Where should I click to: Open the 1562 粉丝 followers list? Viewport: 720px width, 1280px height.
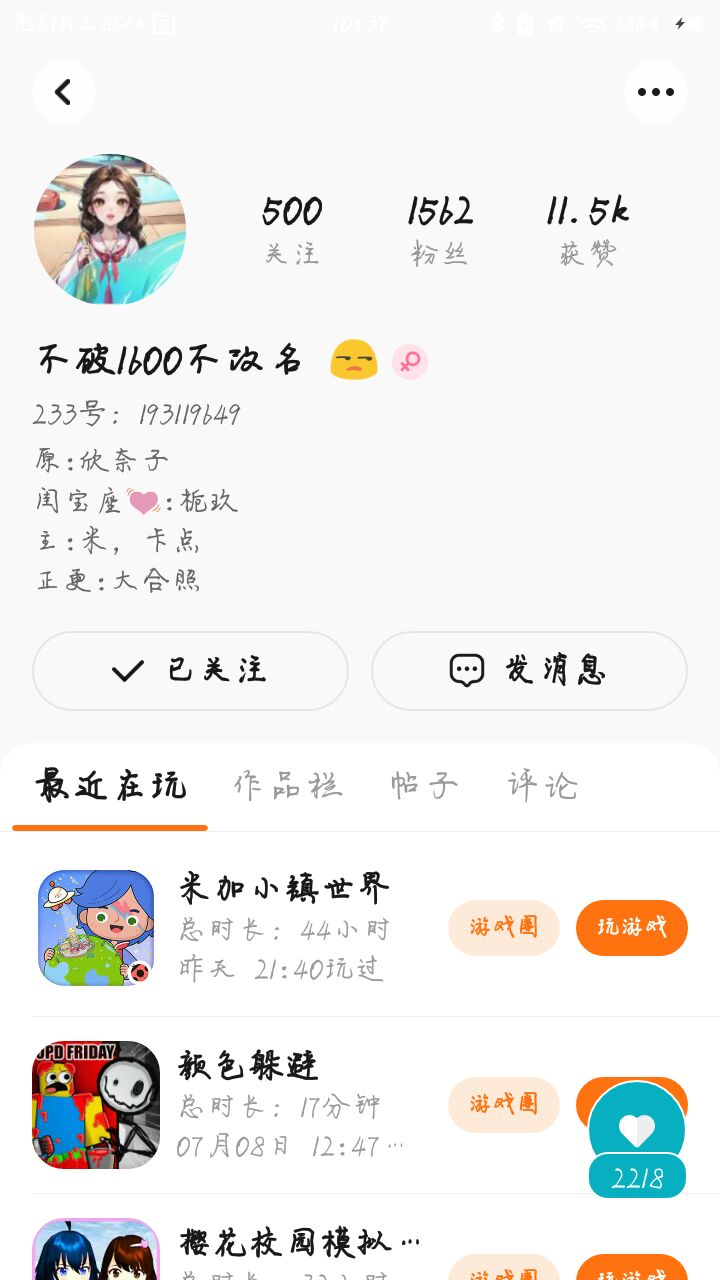(440, 229)
